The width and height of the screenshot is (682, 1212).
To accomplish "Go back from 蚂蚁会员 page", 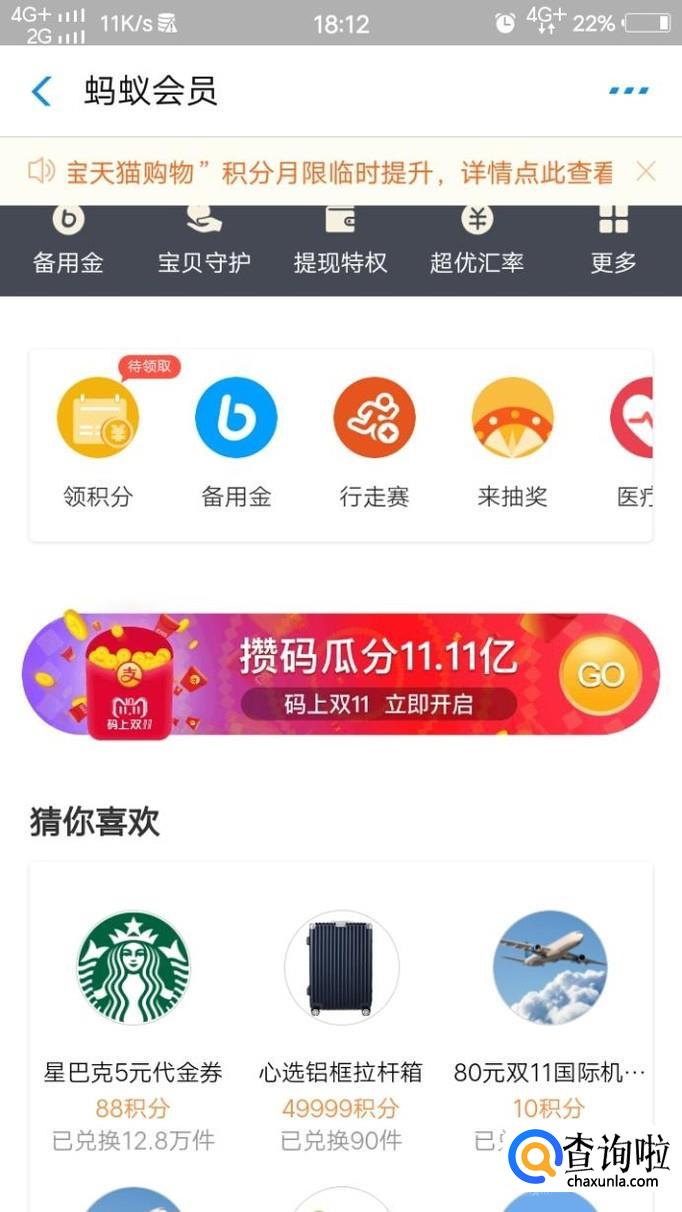I will [x=41, y=92].
